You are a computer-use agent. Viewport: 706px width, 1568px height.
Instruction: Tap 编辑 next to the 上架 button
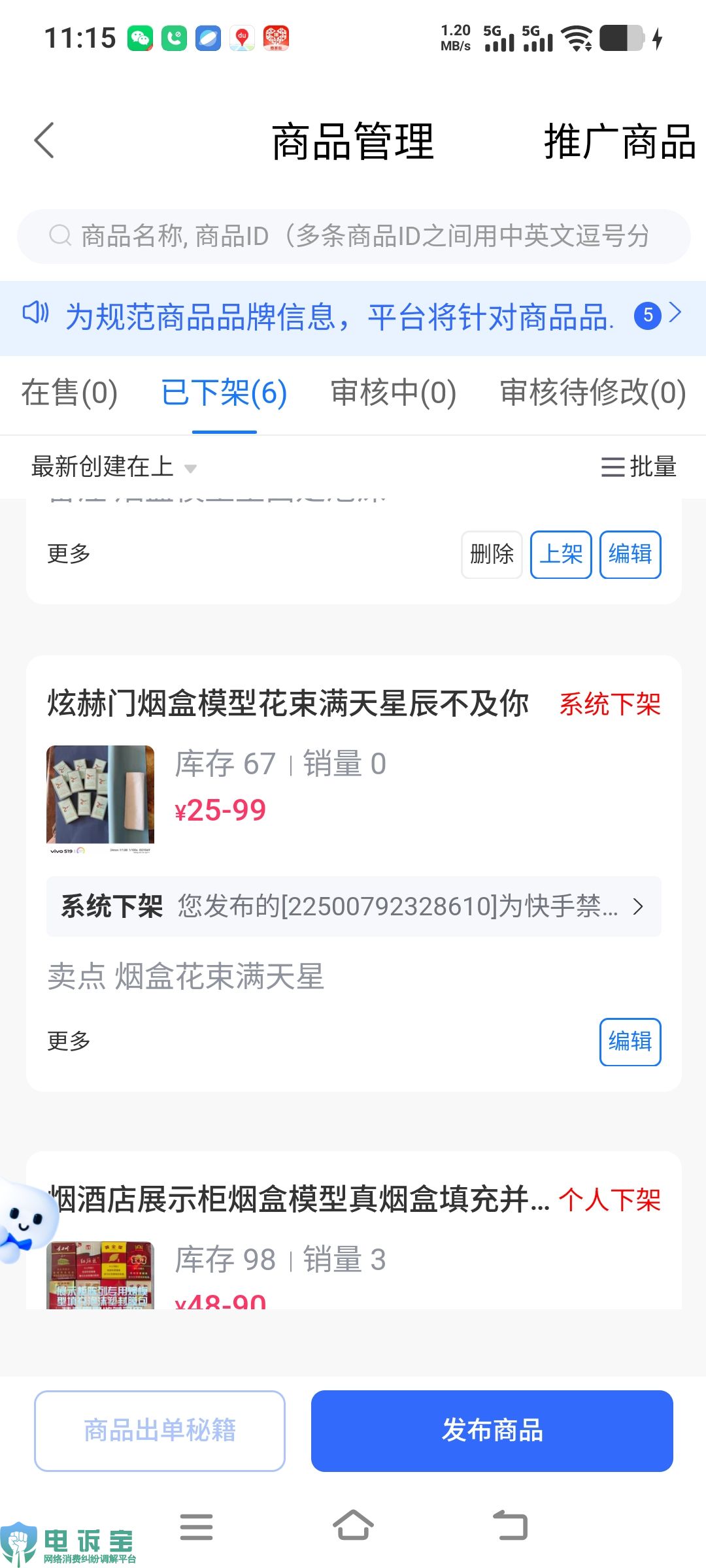pos(630,555)
